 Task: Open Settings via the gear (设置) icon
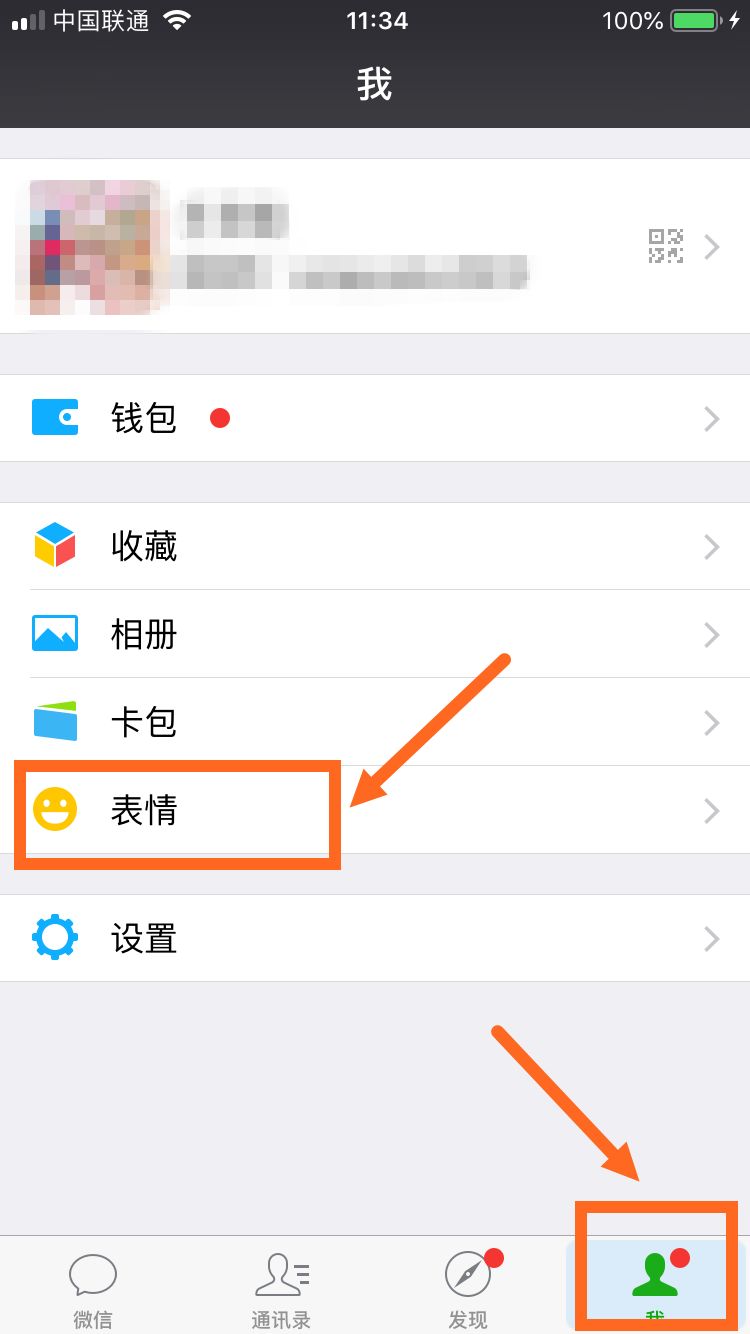pyautogui.click(x=55, y=938)
